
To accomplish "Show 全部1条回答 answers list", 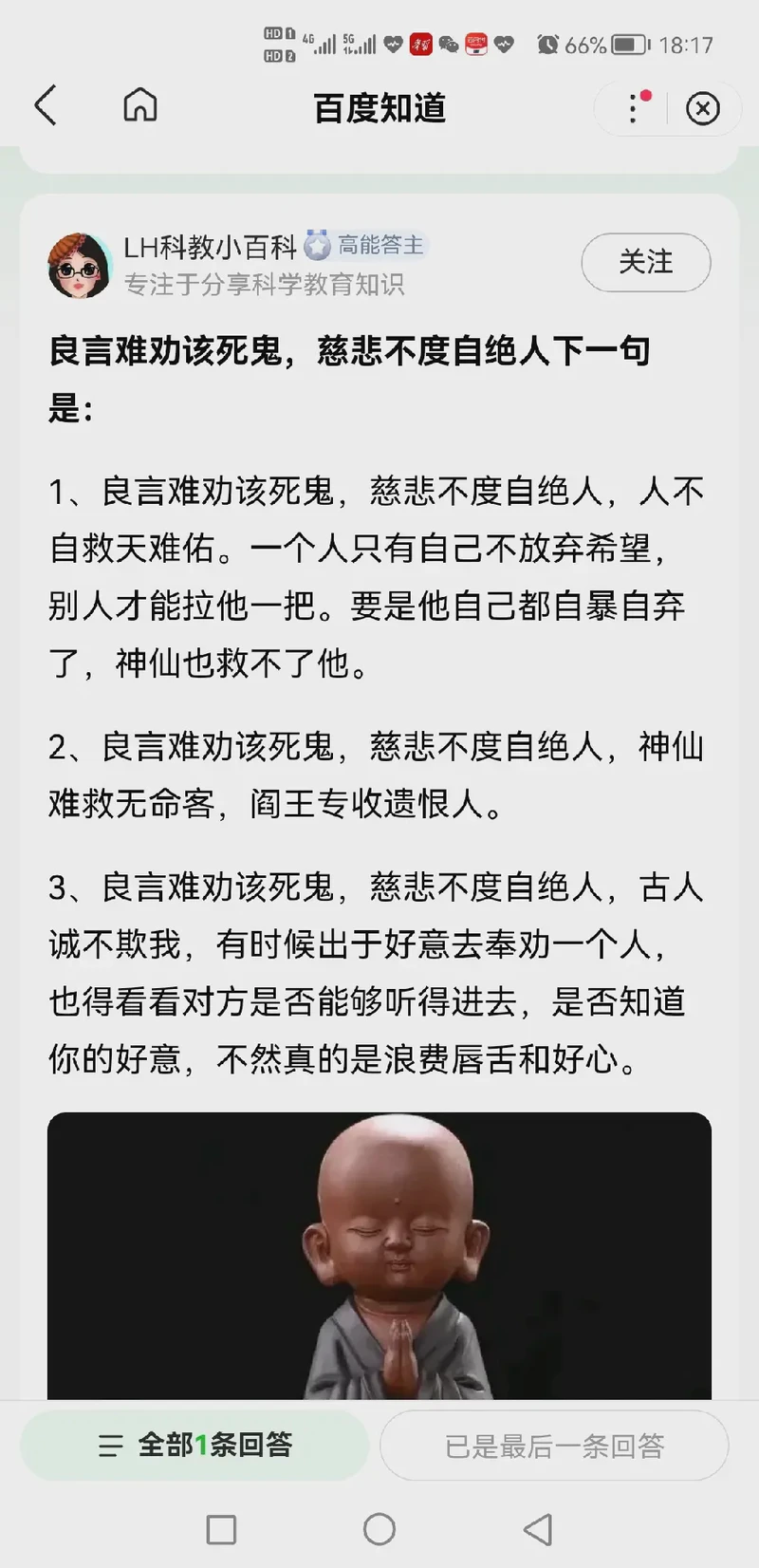I will tap(194, 1445).
